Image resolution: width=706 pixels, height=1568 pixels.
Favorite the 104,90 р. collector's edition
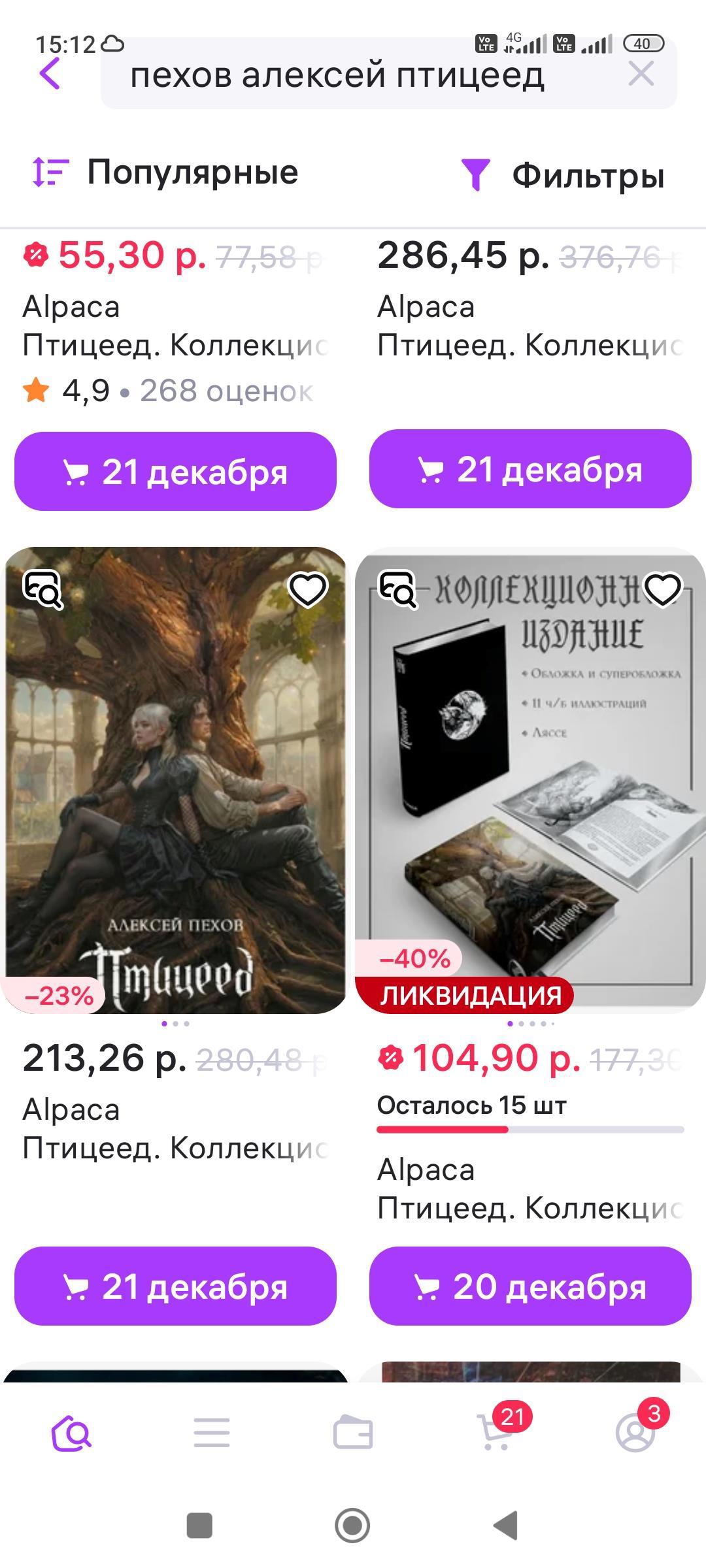pyautogui.click(x=662, y=589)
